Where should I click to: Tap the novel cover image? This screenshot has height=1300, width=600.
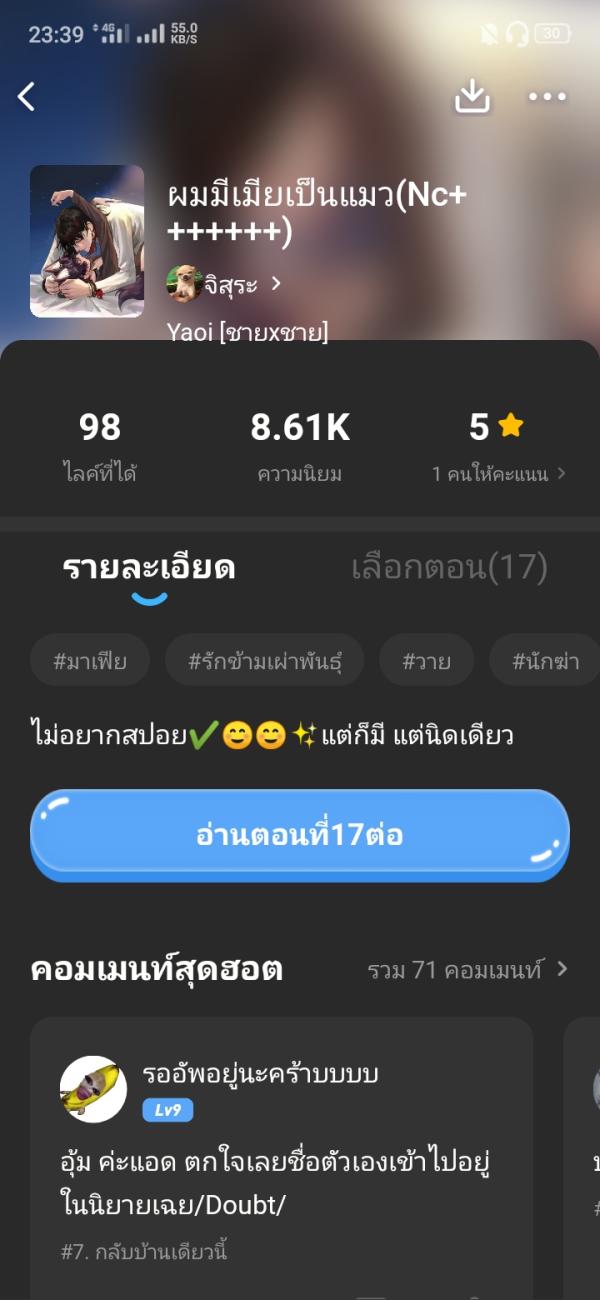coord(87,241)
